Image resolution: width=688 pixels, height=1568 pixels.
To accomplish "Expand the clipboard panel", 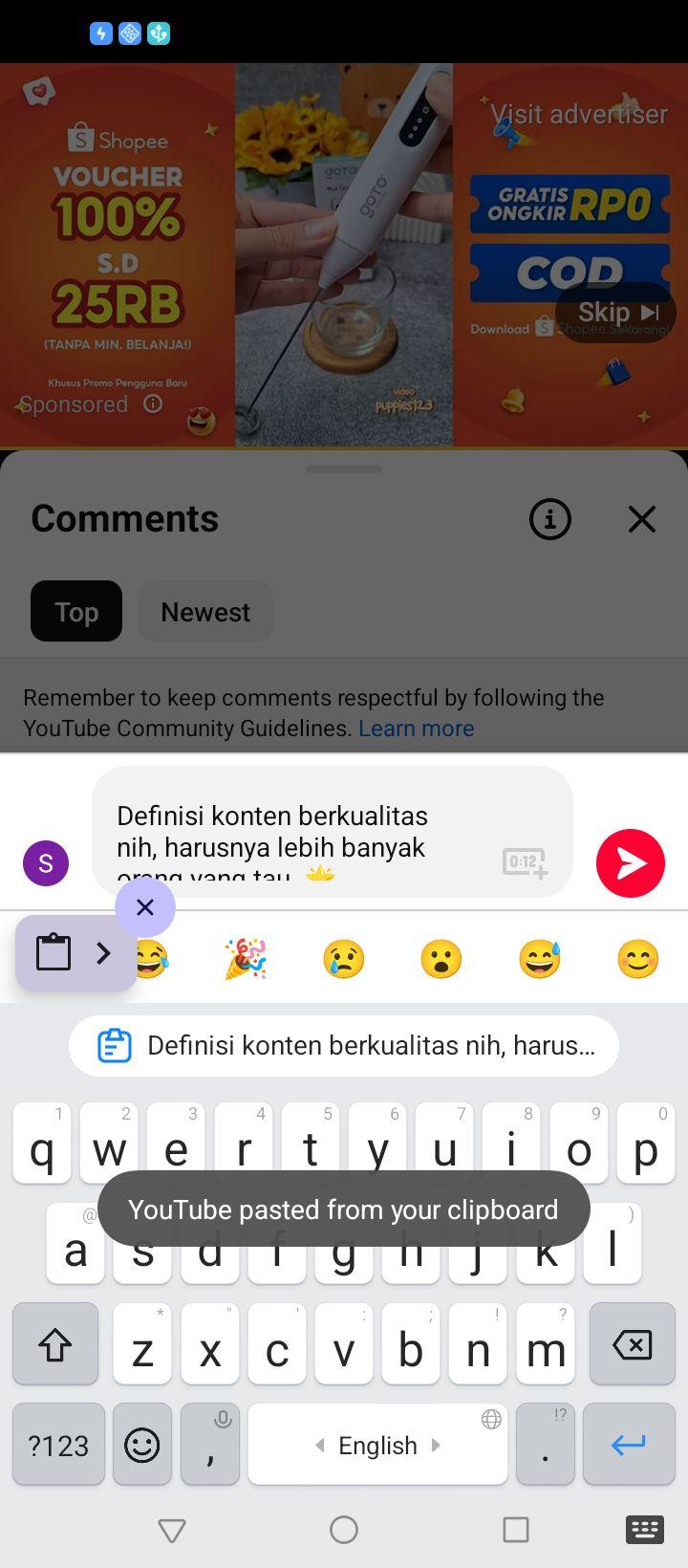I will click(75, 952).
